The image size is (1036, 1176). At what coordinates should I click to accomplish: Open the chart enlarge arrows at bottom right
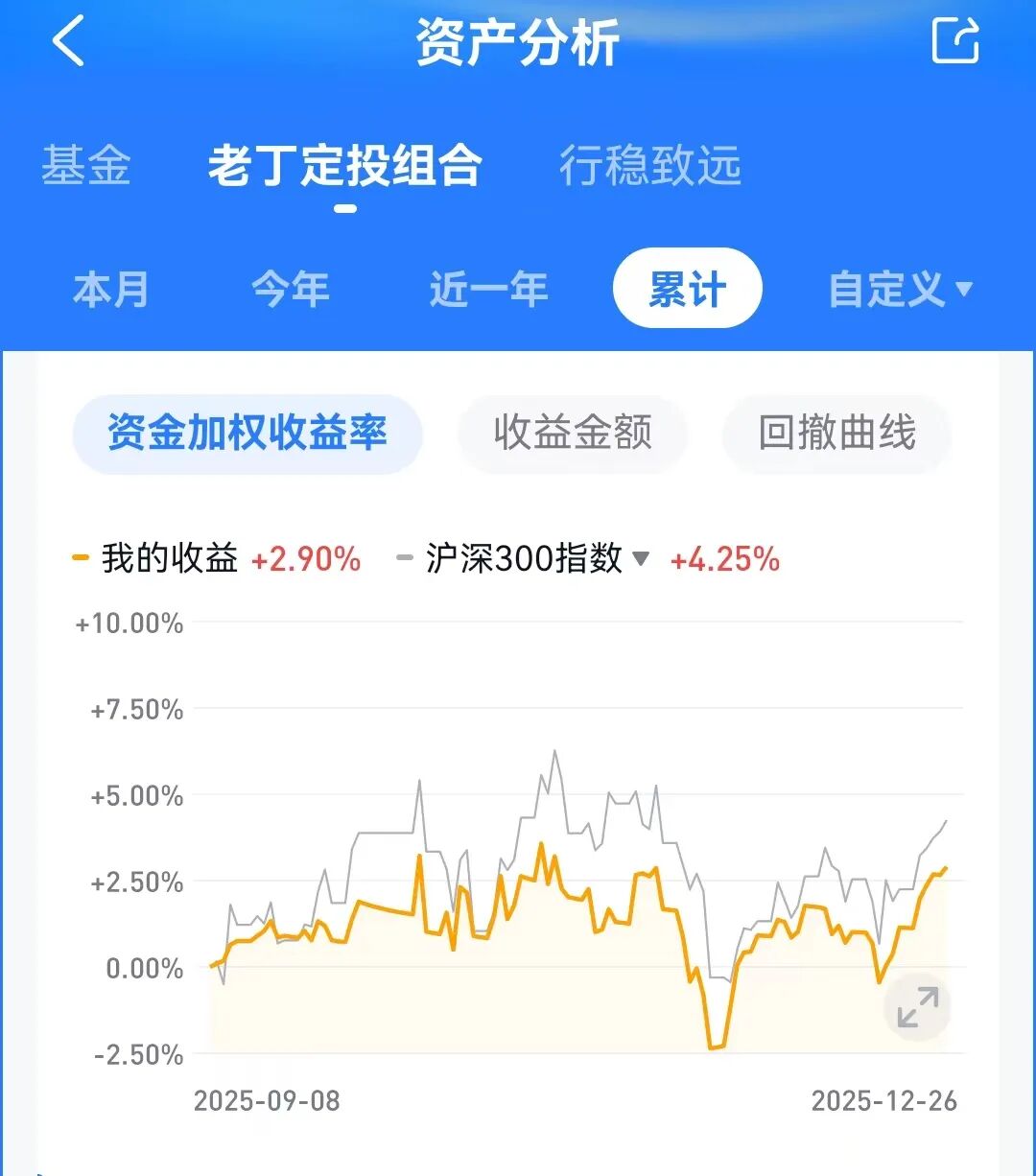917,1006
